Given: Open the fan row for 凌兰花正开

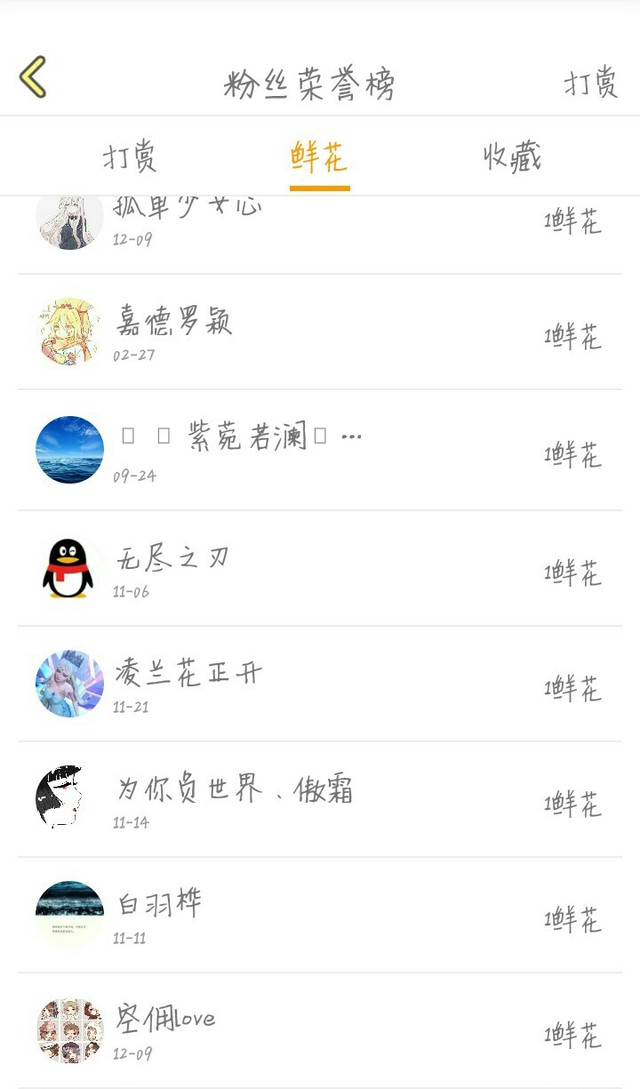Looking at the screenshot, I should click(320, 685).
